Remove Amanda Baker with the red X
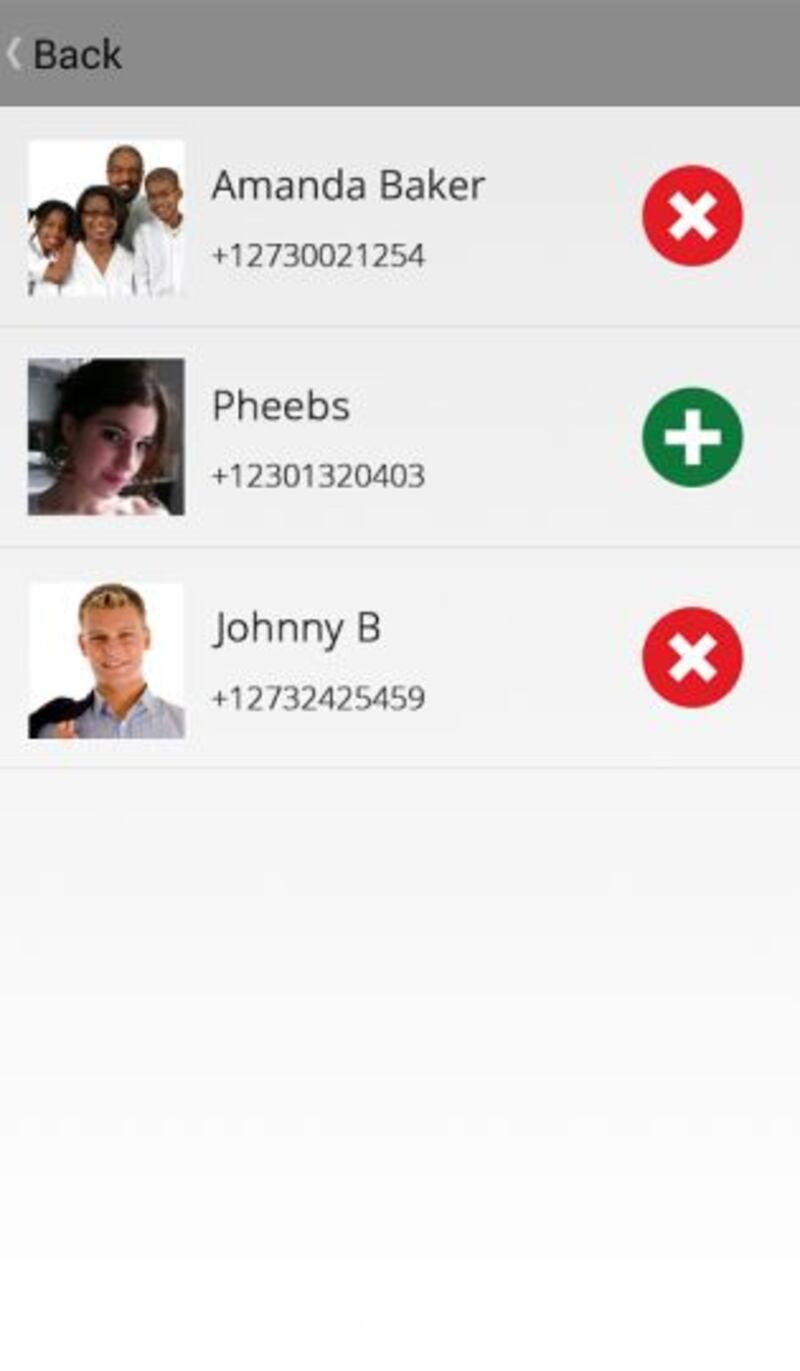This screenshot has height=1371, width=800. [x=692, y=215]
